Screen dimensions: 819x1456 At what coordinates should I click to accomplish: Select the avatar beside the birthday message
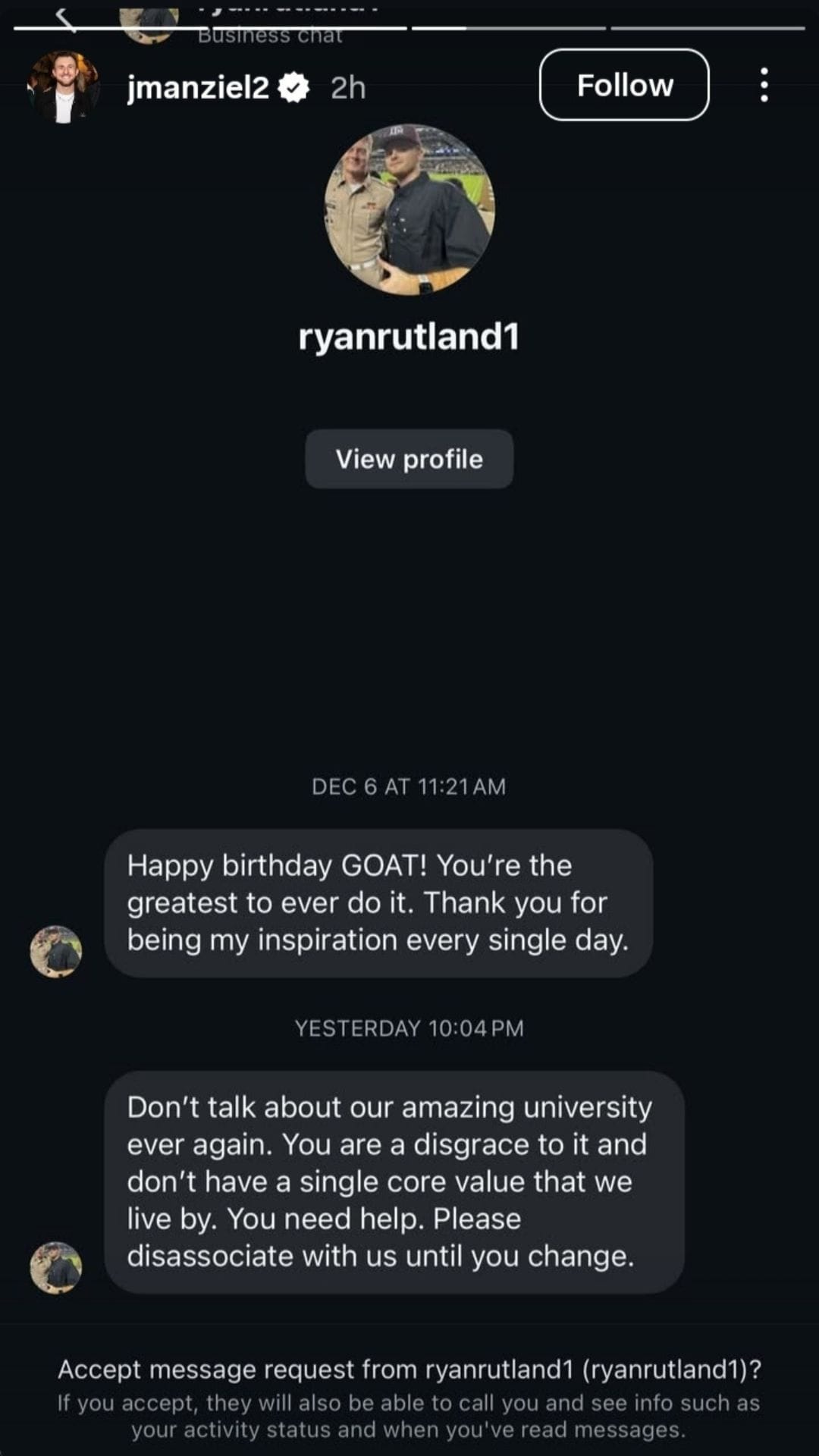pyautogui.click(x=57, y=950)
